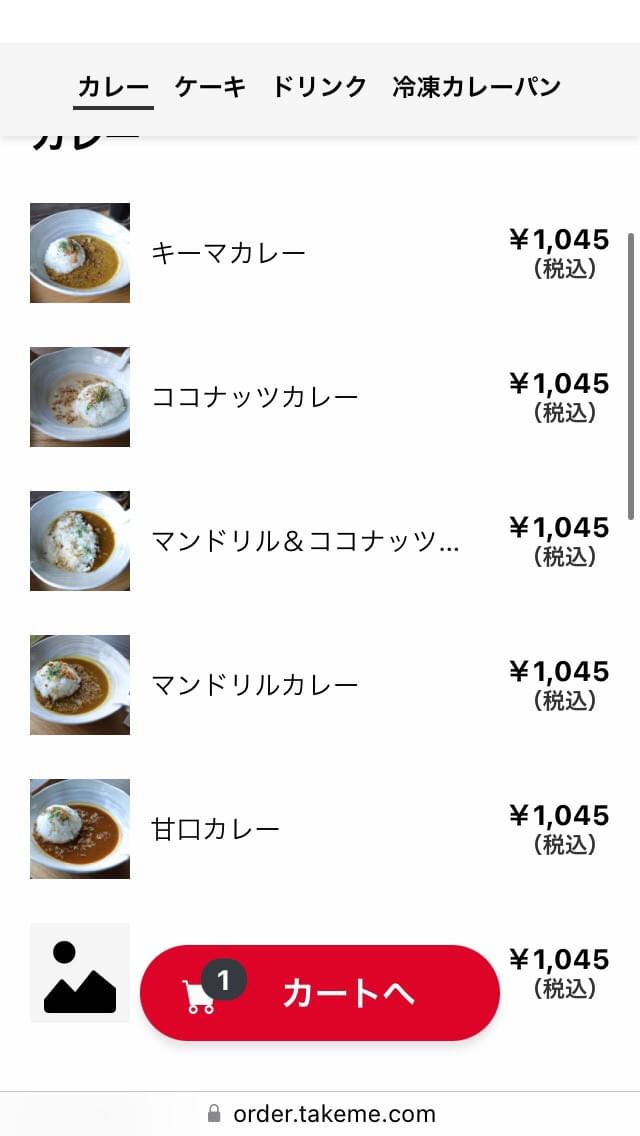View the マンドリルカレー item
This screenshot has height=1136, width=640.
pos(254,686)
